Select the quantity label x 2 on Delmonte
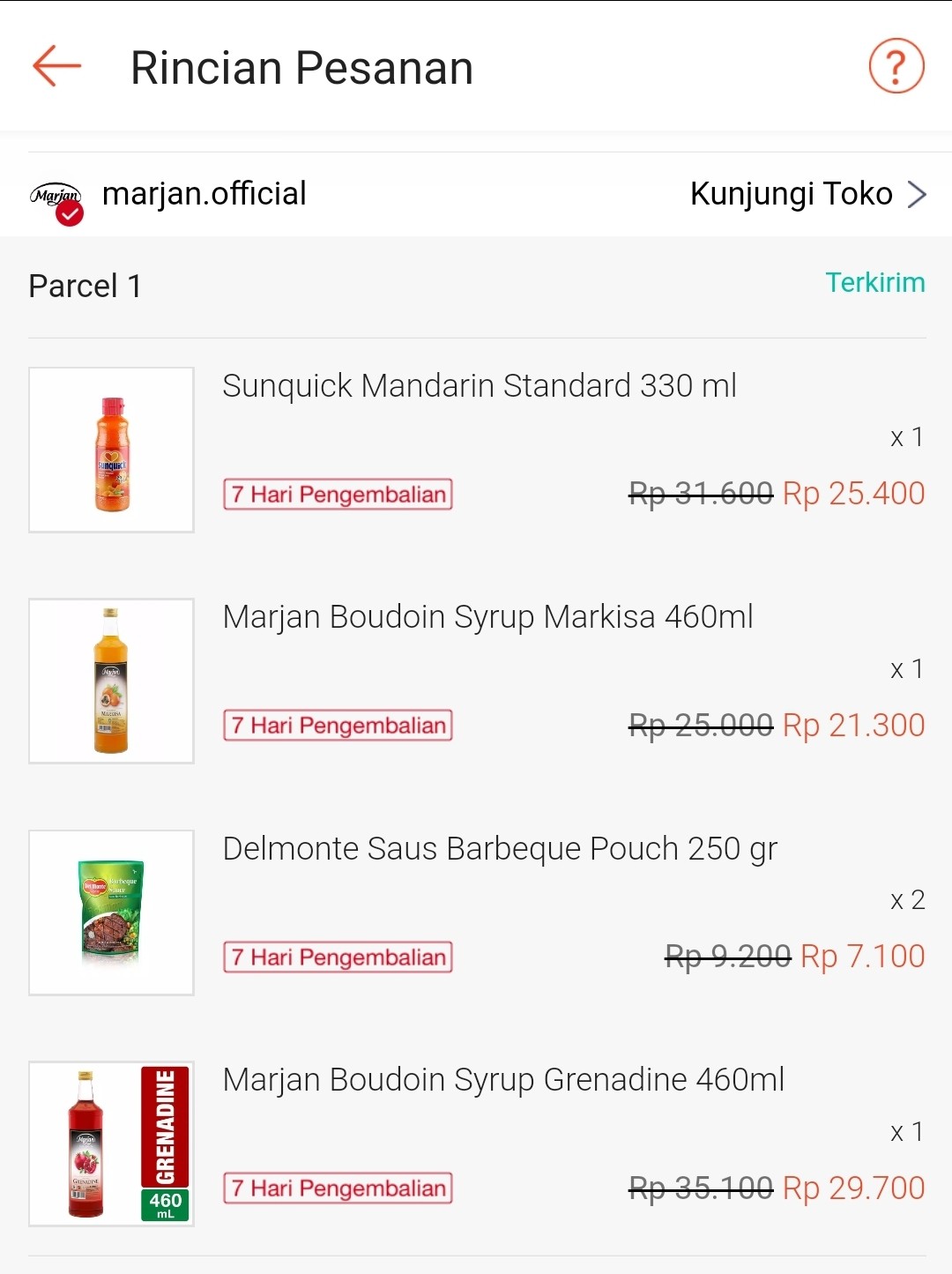952x1274 pixels. [906, 901]
